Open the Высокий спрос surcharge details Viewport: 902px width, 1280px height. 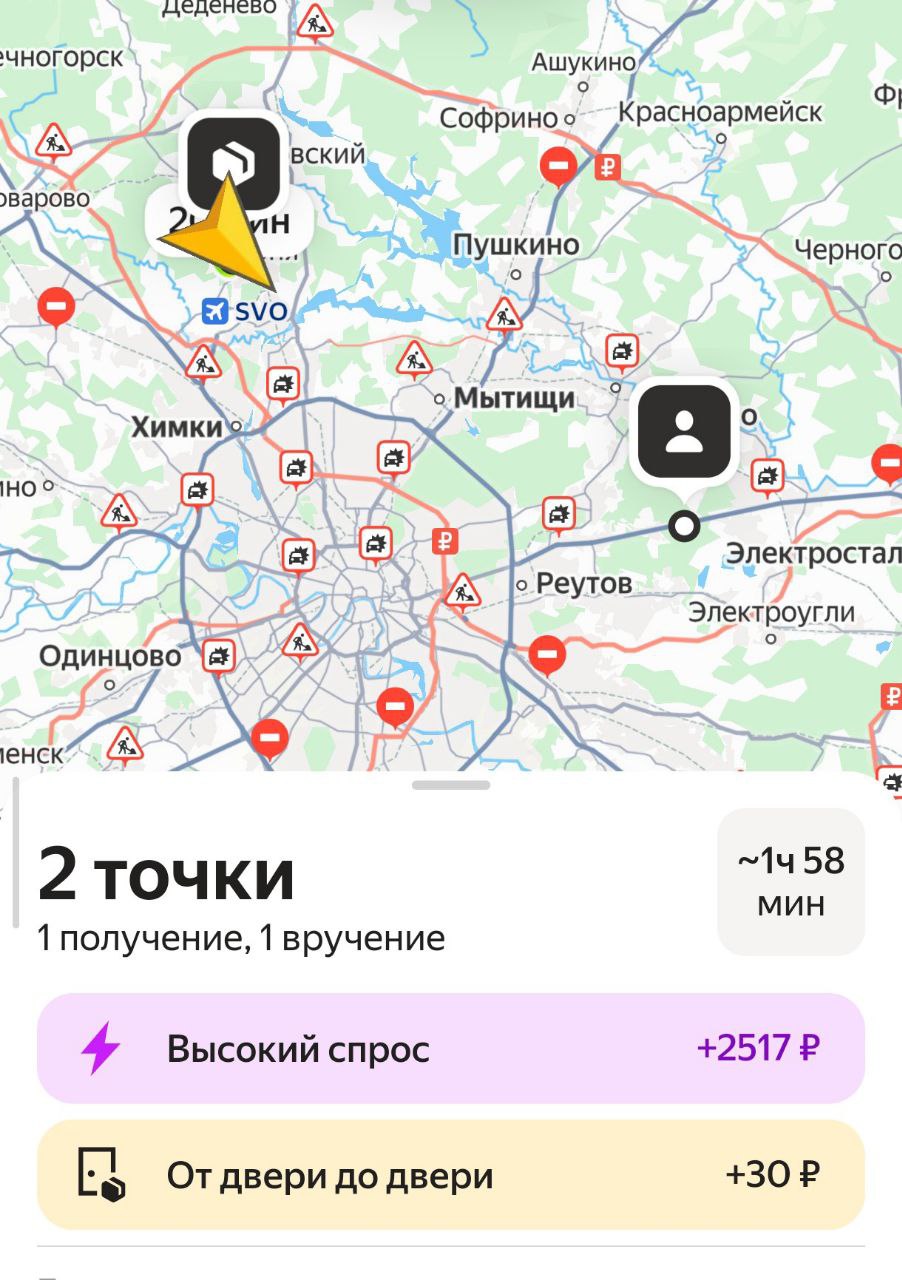(x=450, y=1049)
